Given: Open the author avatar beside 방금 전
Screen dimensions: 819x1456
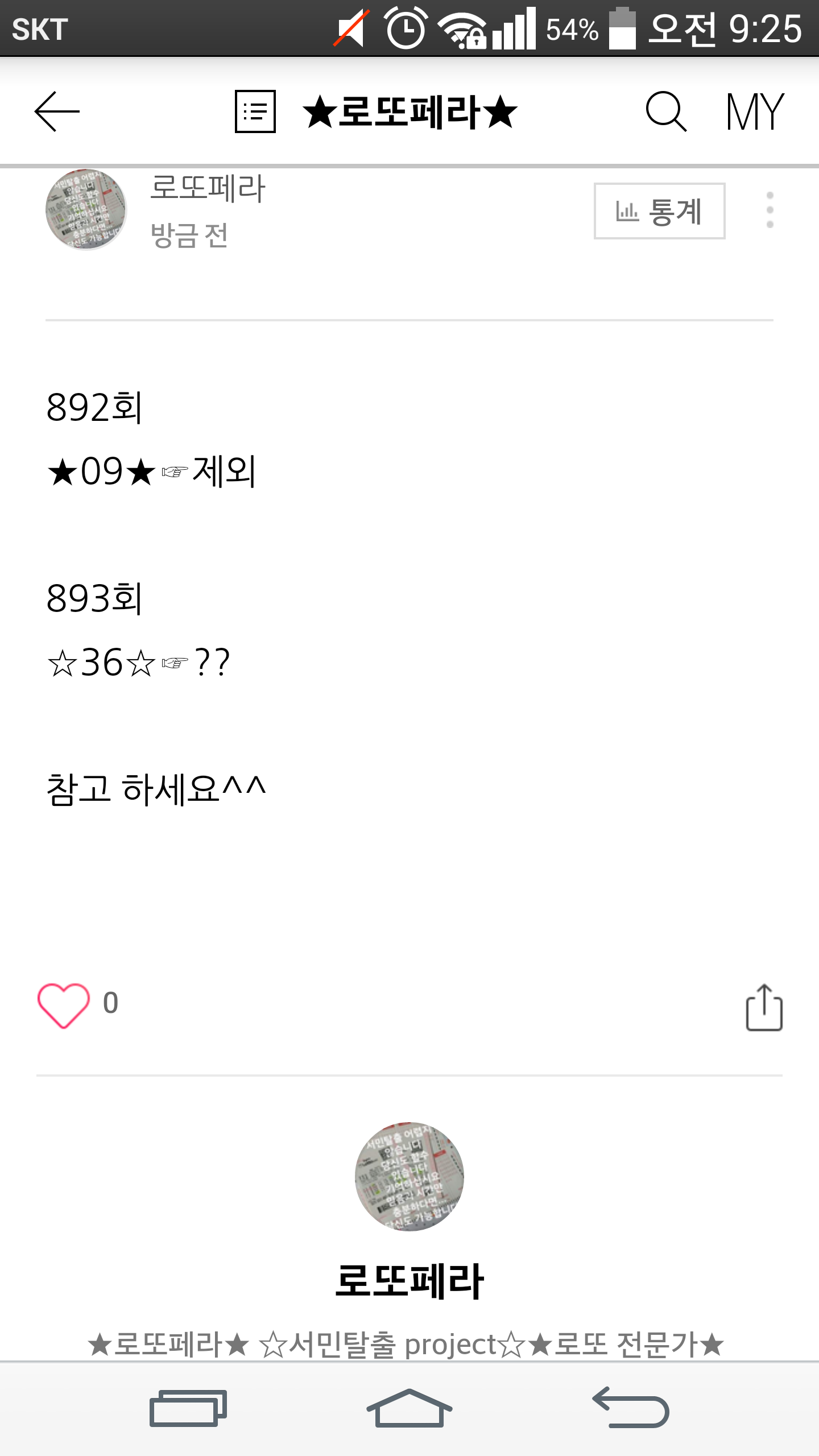Looking at the screenshot, I should (86, 209).
